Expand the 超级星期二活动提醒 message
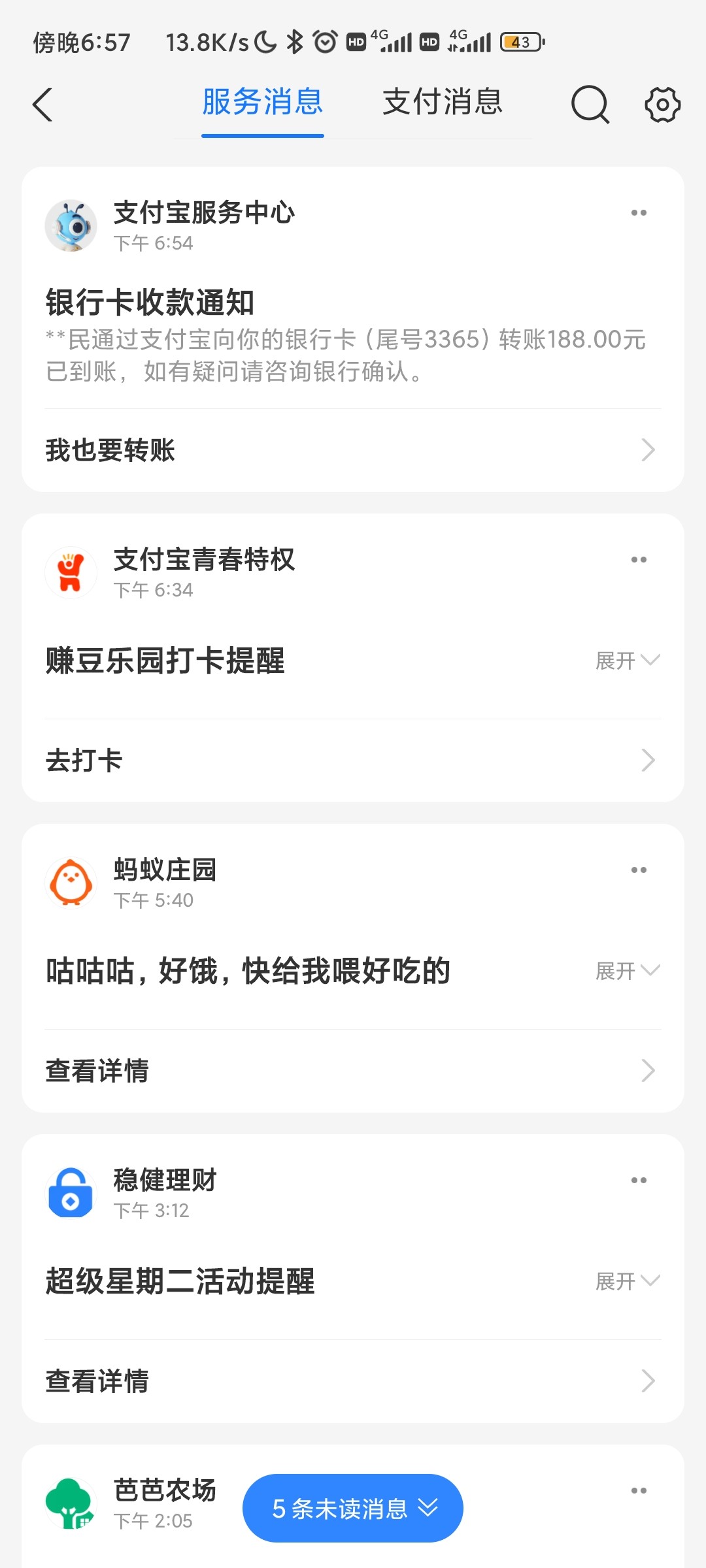The width and height of the screenshot is (706, 1568). tap(627, 1281)
